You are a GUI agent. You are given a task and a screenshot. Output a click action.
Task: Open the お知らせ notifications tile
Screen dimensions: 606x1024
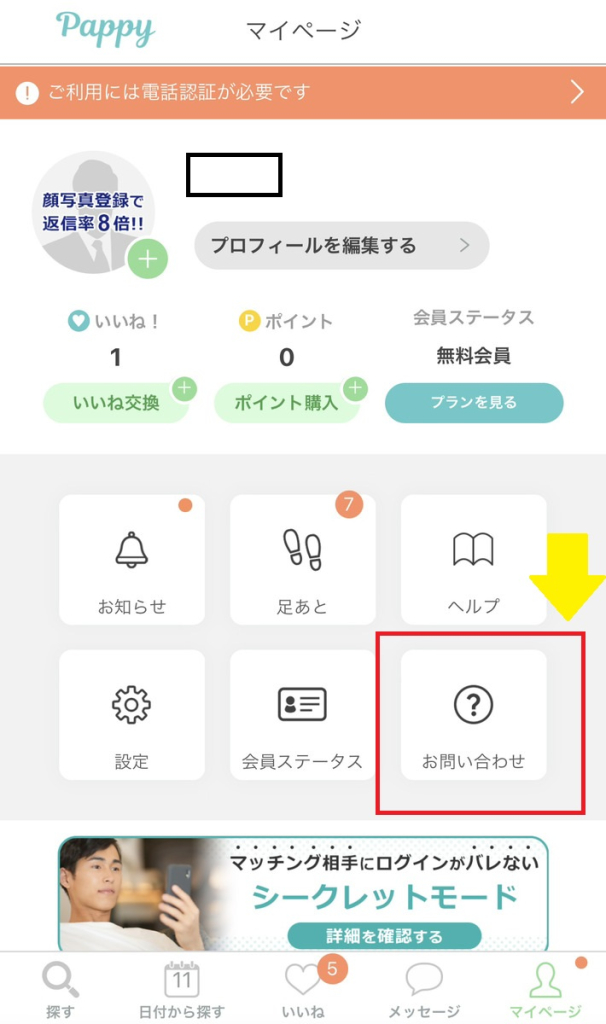(x=132, y=560)
